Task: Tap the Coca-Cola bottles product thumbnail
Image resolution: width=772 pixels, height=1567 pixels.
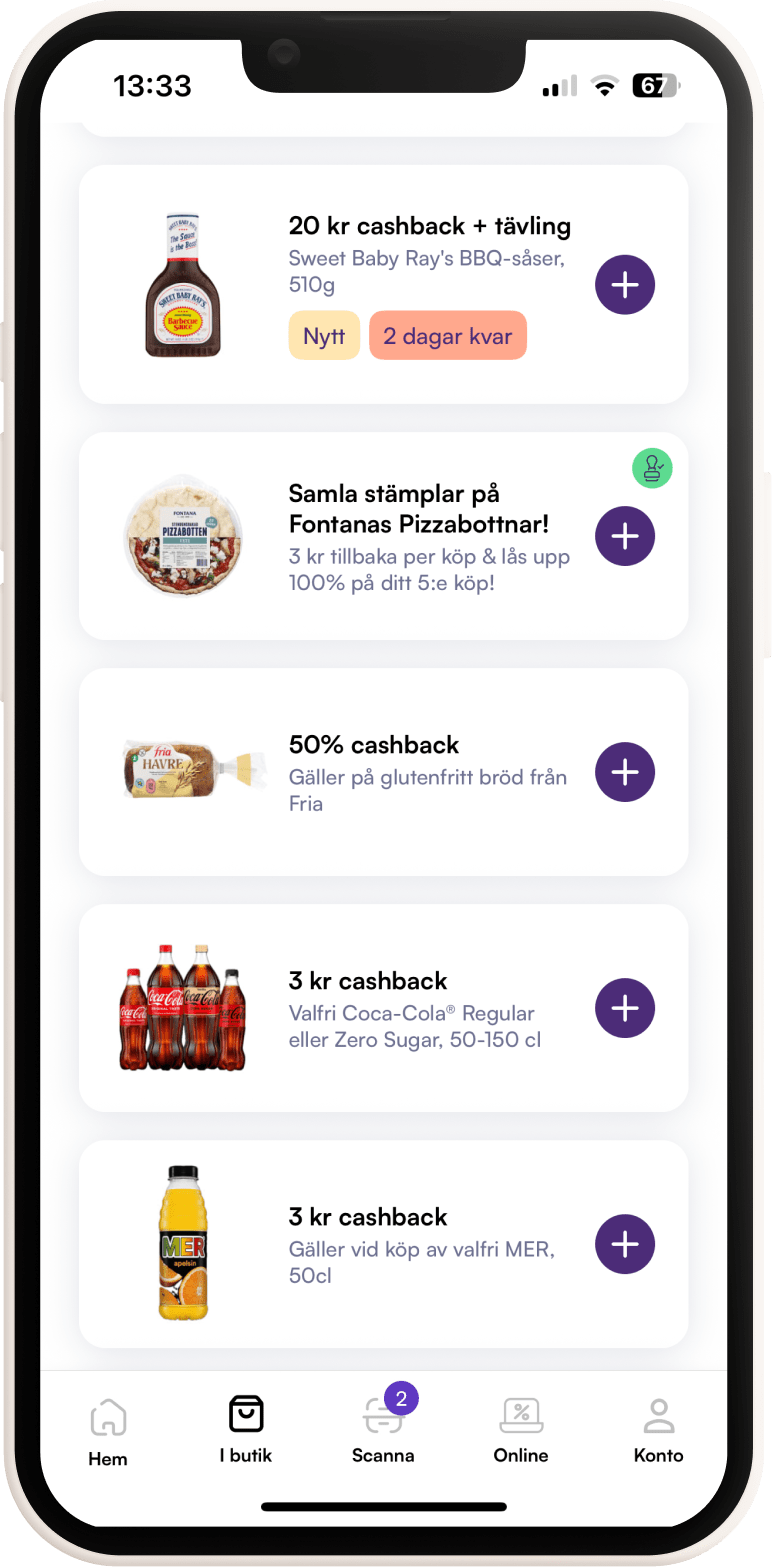Action: (x=183, y=1008)
